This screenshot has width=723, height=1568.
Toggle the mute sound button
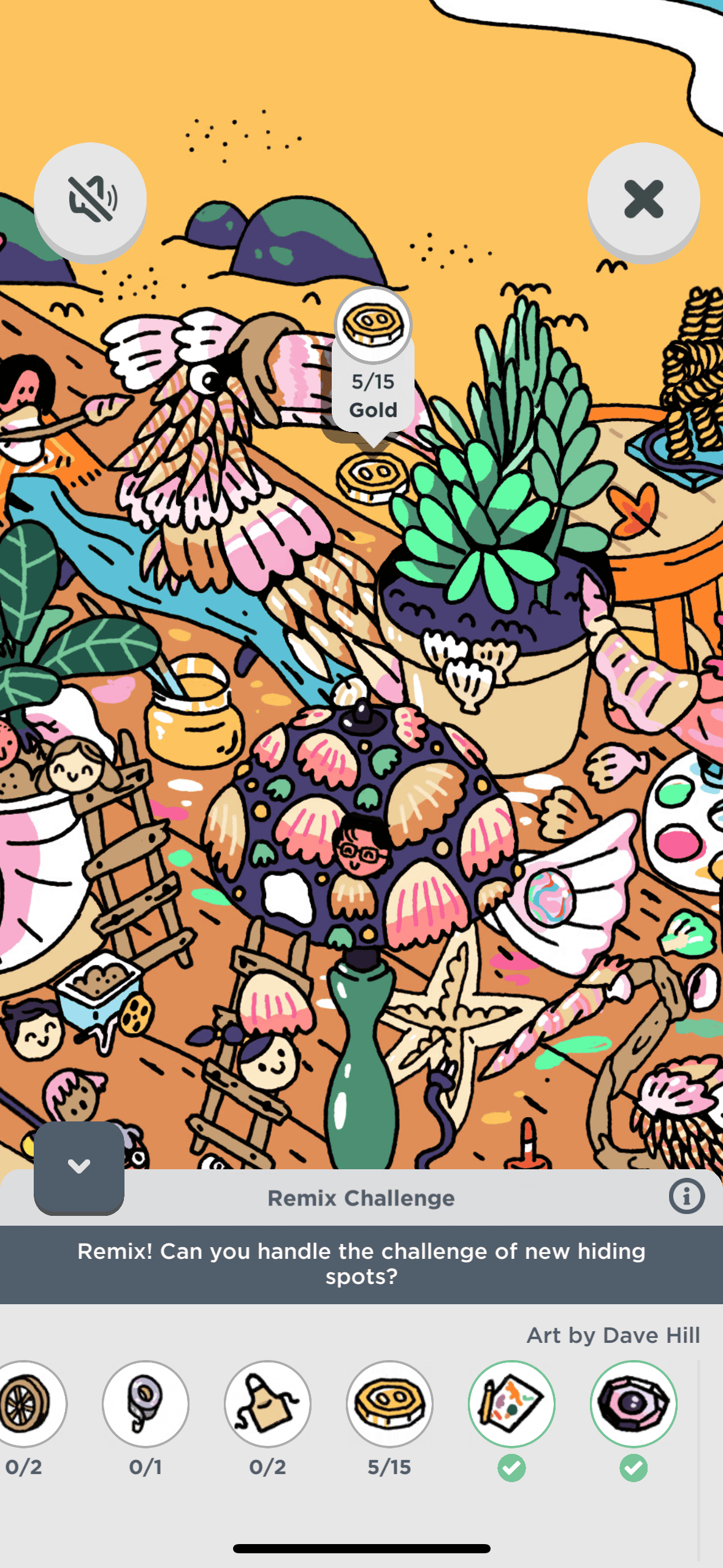click(x=90, y=199)
